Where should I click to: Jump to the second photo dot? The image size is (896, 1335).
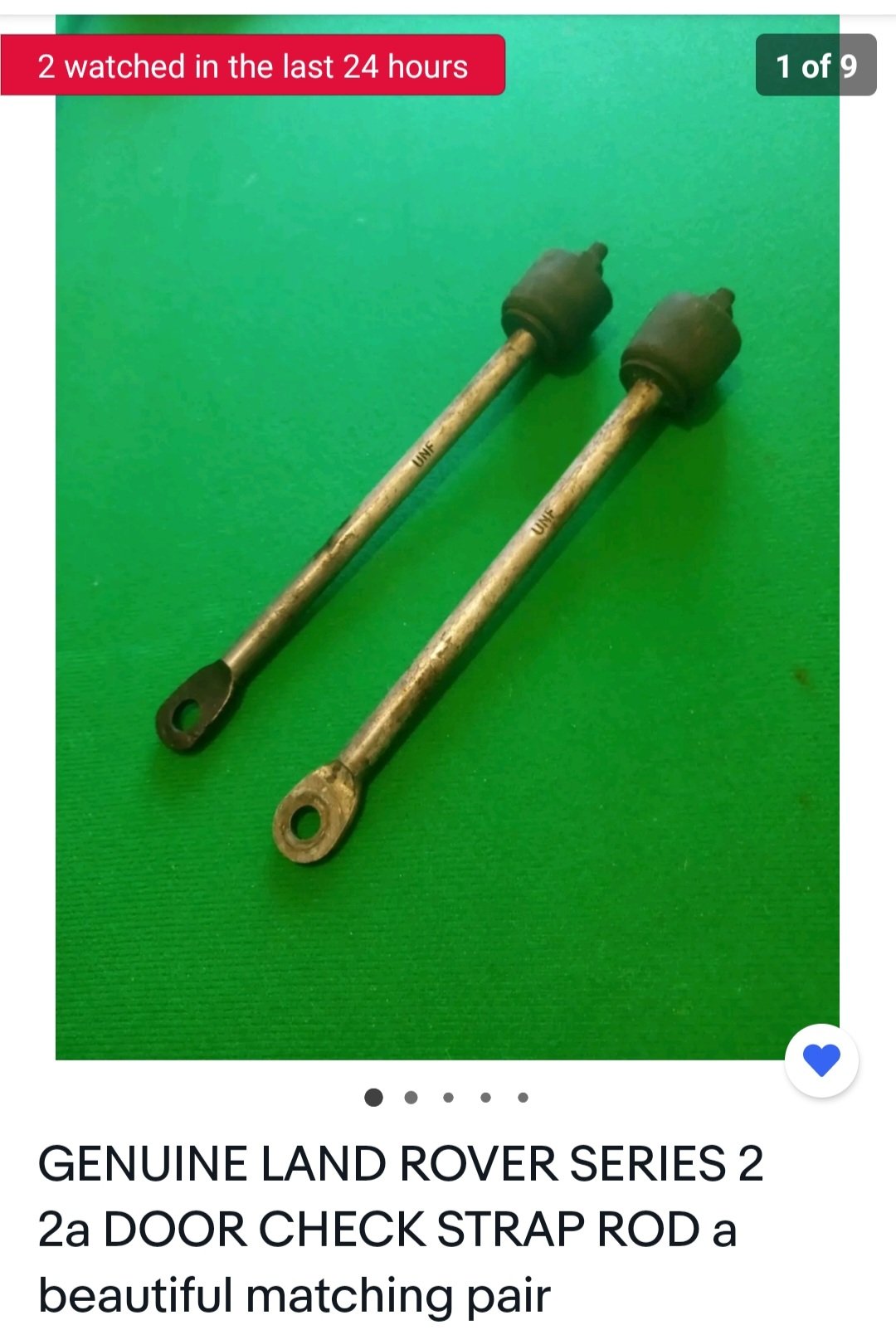pos(411,1098)
